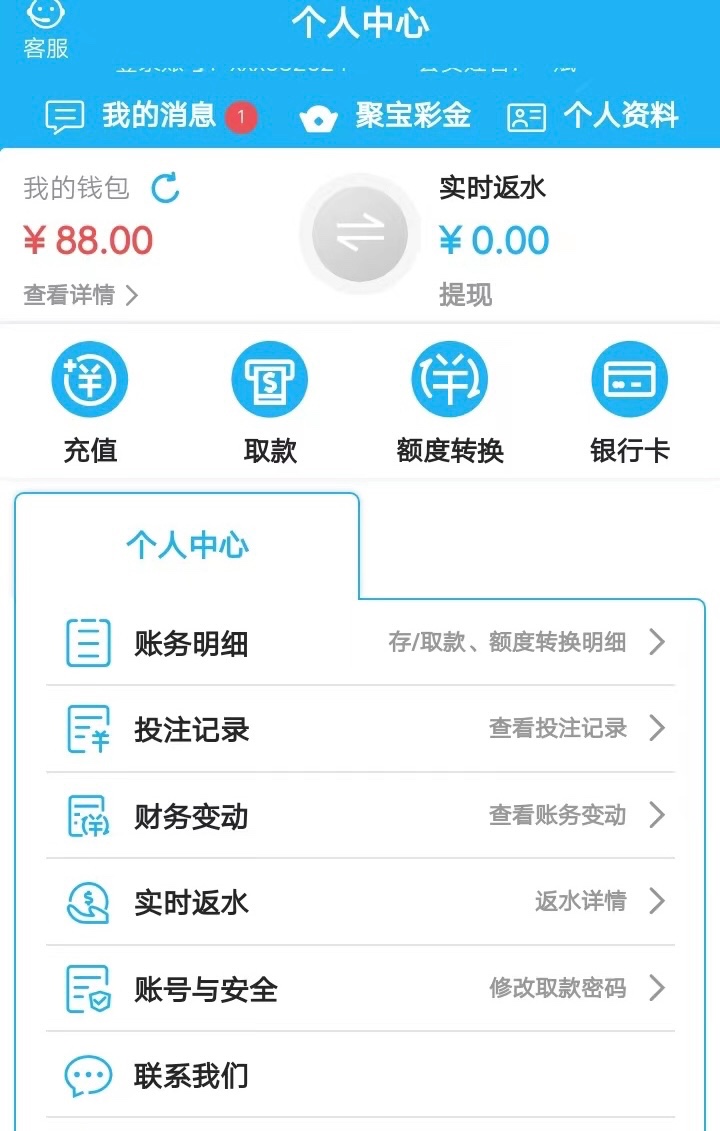
Task: Tap 提现 to withdraw rebate
Action: tap(465, 295)
